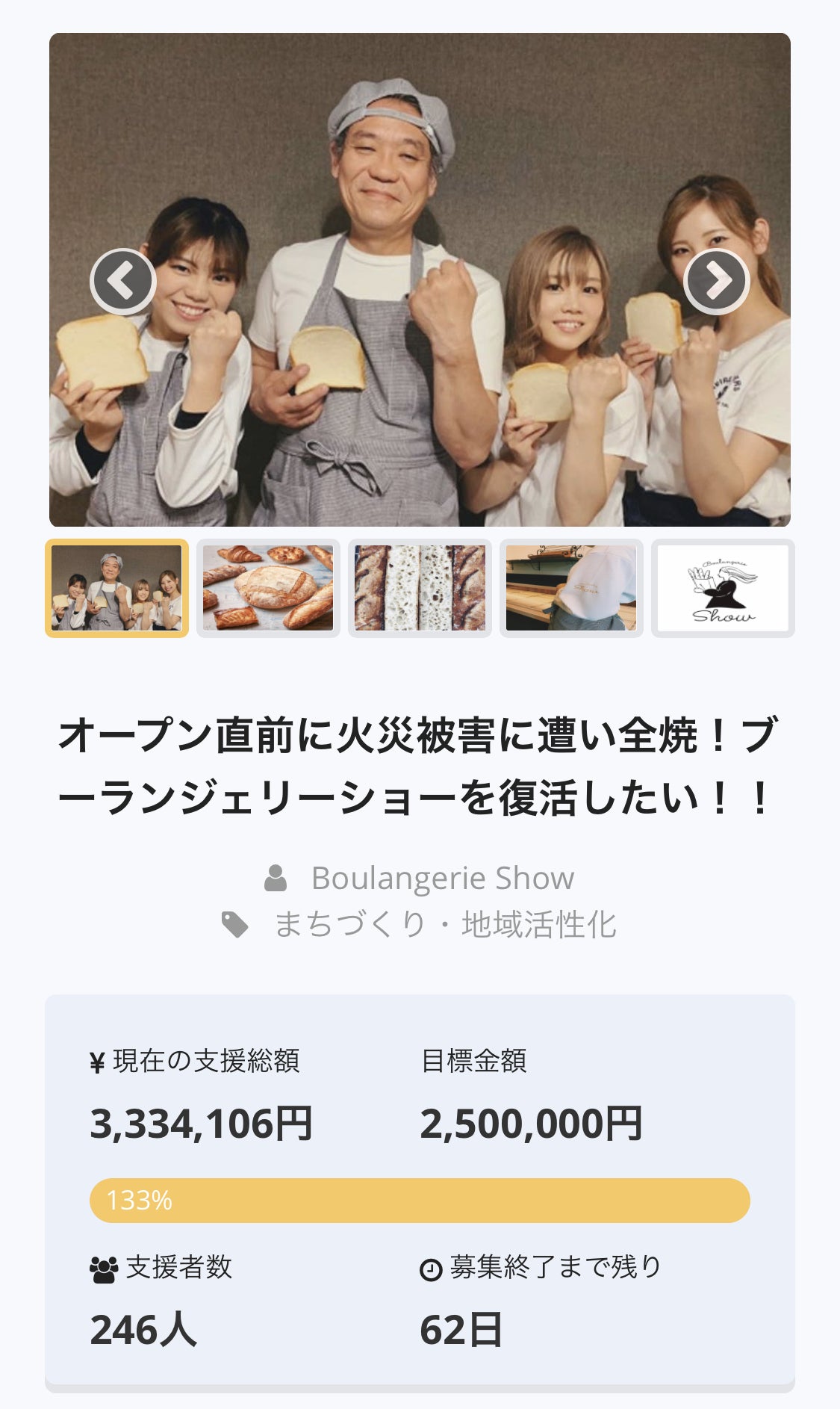The height and width of the screenshot is (1409, 840).
Task: Select the staff group photo thumbnail
Action: 116,588
